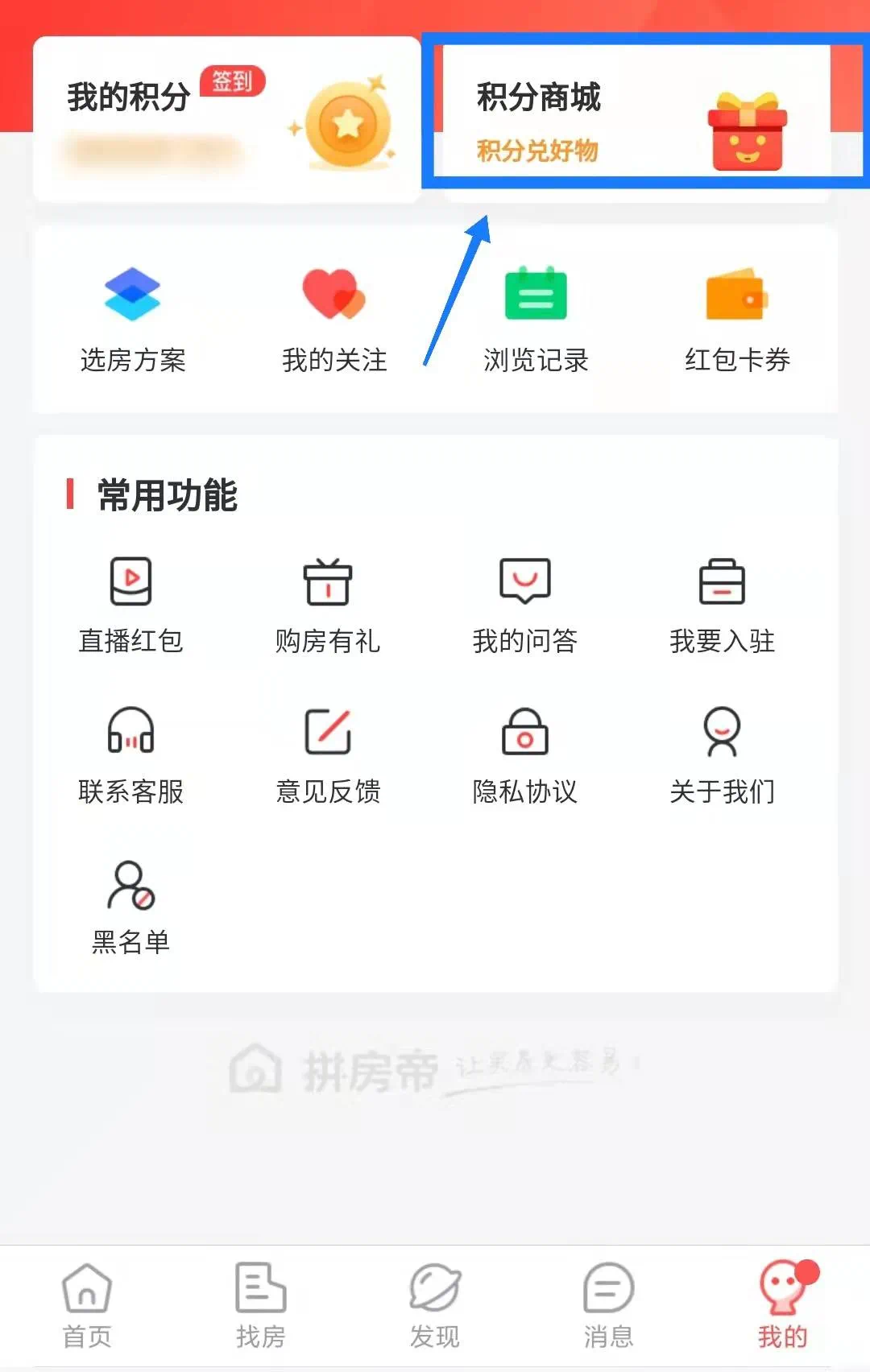View the 隐私协议 privacy agreement
870x1372 pixels.
pyautogui.click(x=525, y=754)
